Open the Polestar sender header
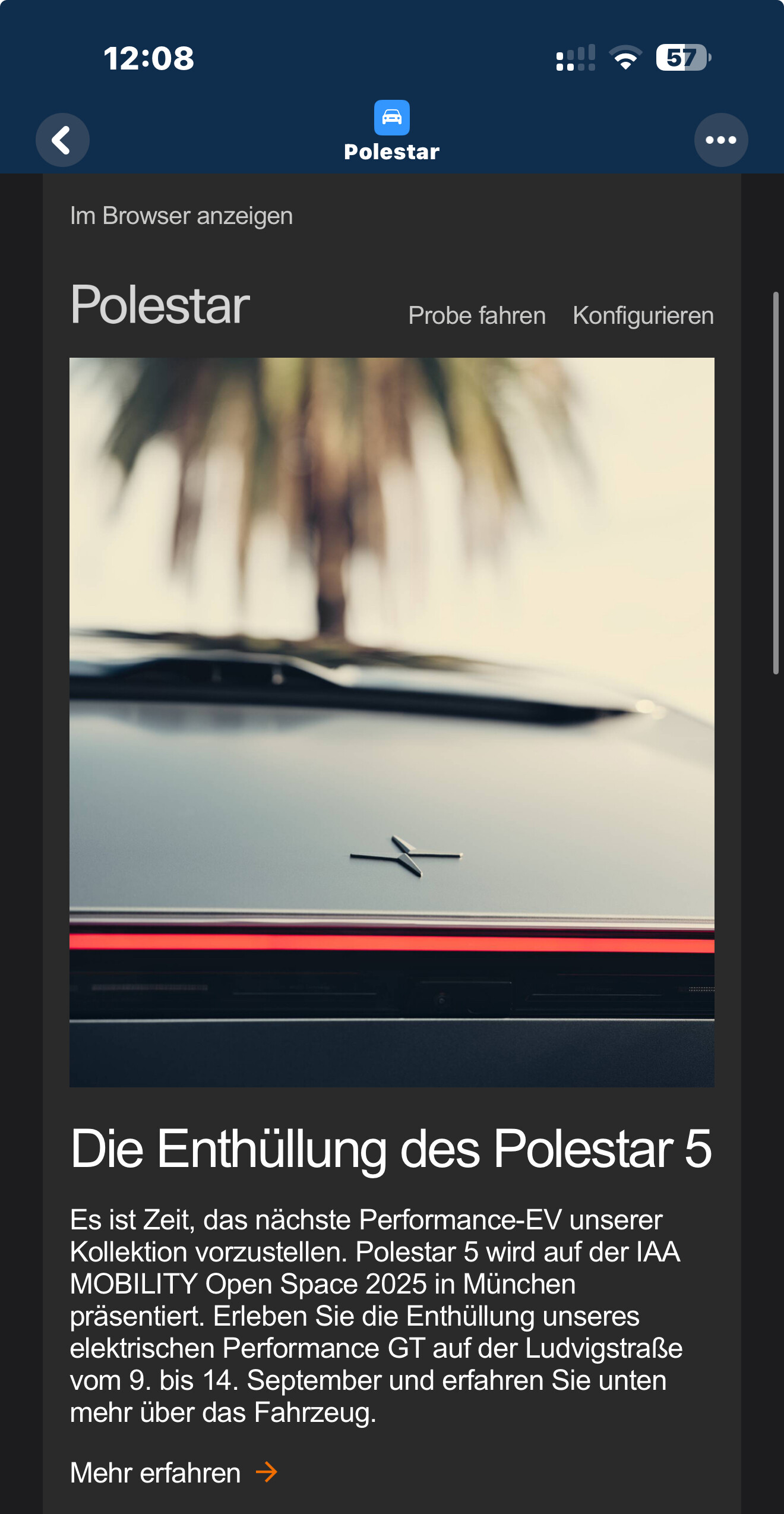The width and height of the screenshot is (784, 1514). click(x=392, y=131)
